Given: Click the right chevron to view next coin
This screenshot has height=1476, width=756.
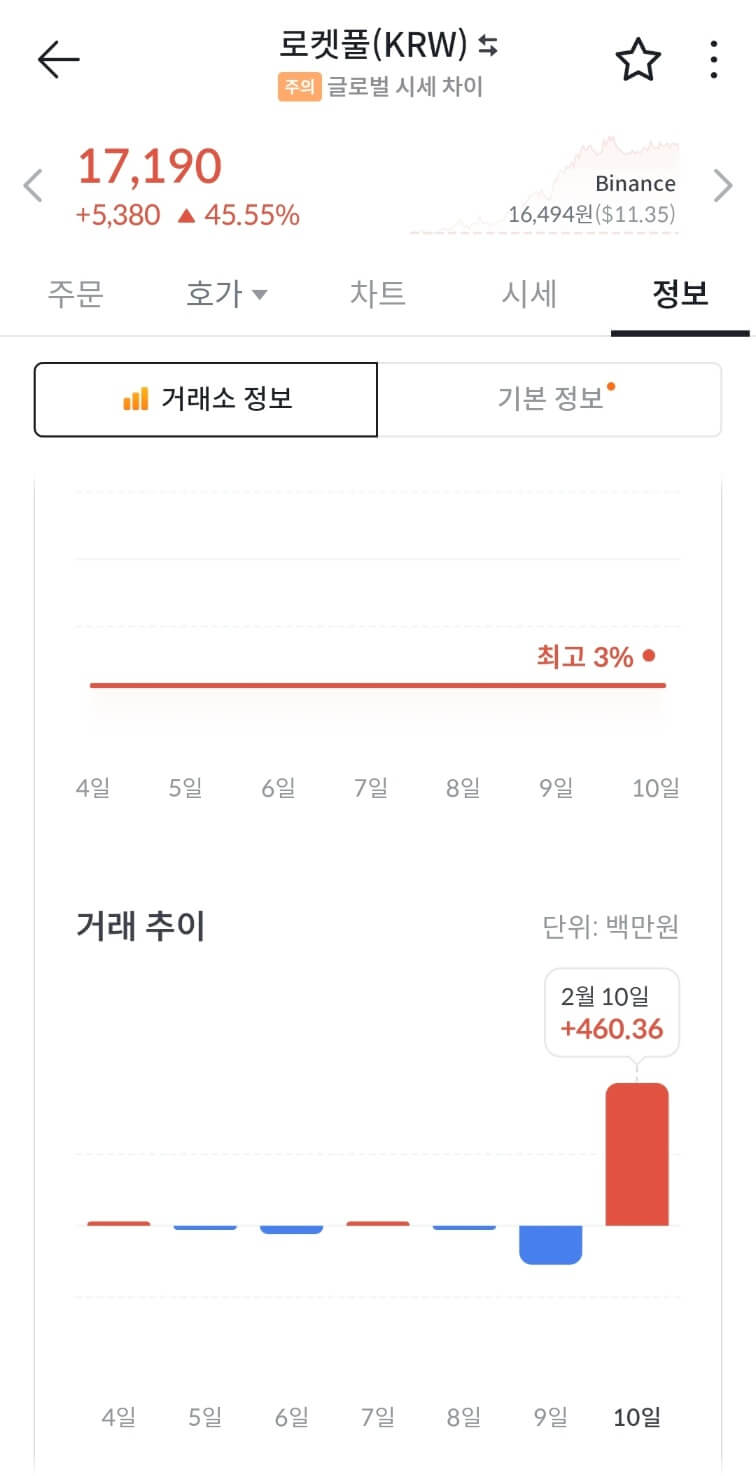Looking at the screenshot, I should click(x=722, y=186).
